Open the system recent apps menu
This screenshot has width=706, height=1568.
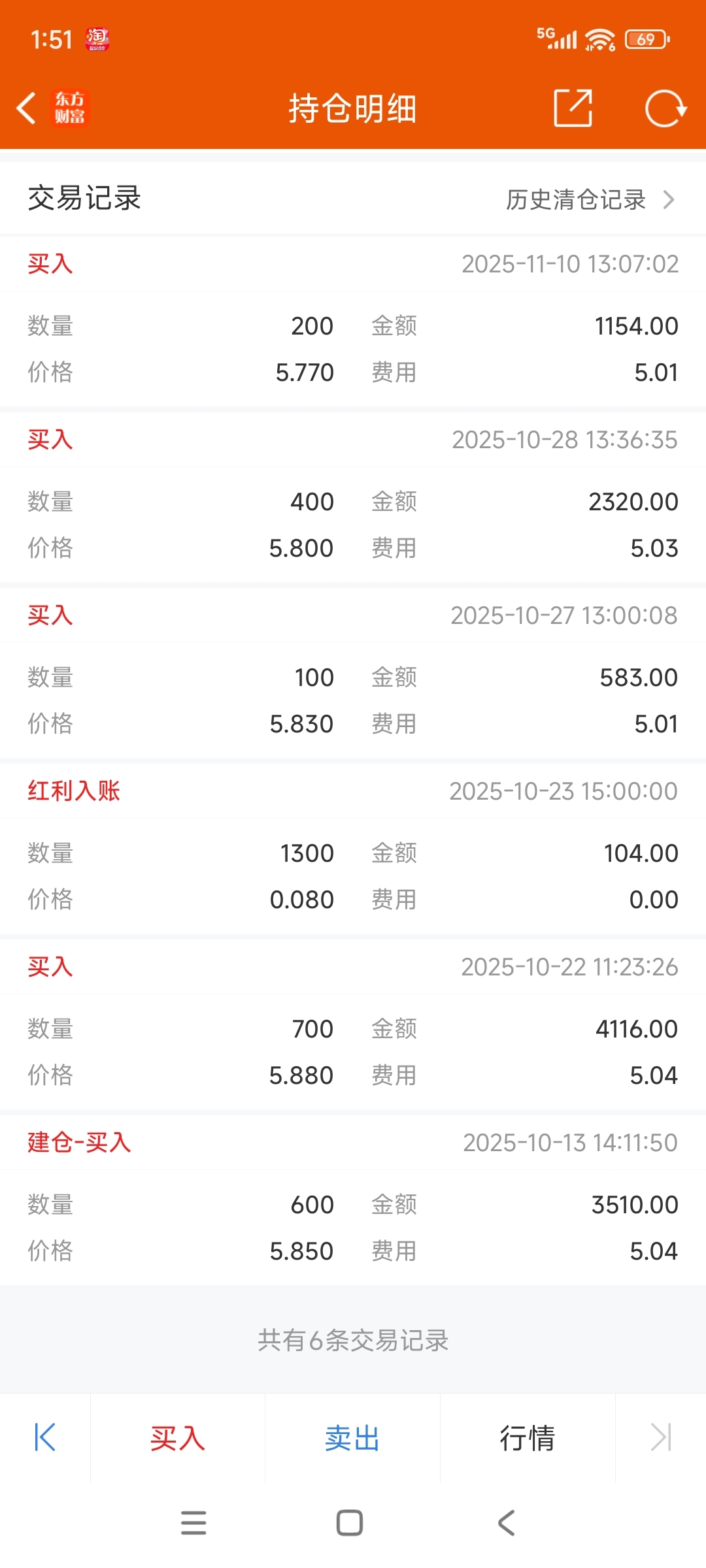click(193, 1523)
